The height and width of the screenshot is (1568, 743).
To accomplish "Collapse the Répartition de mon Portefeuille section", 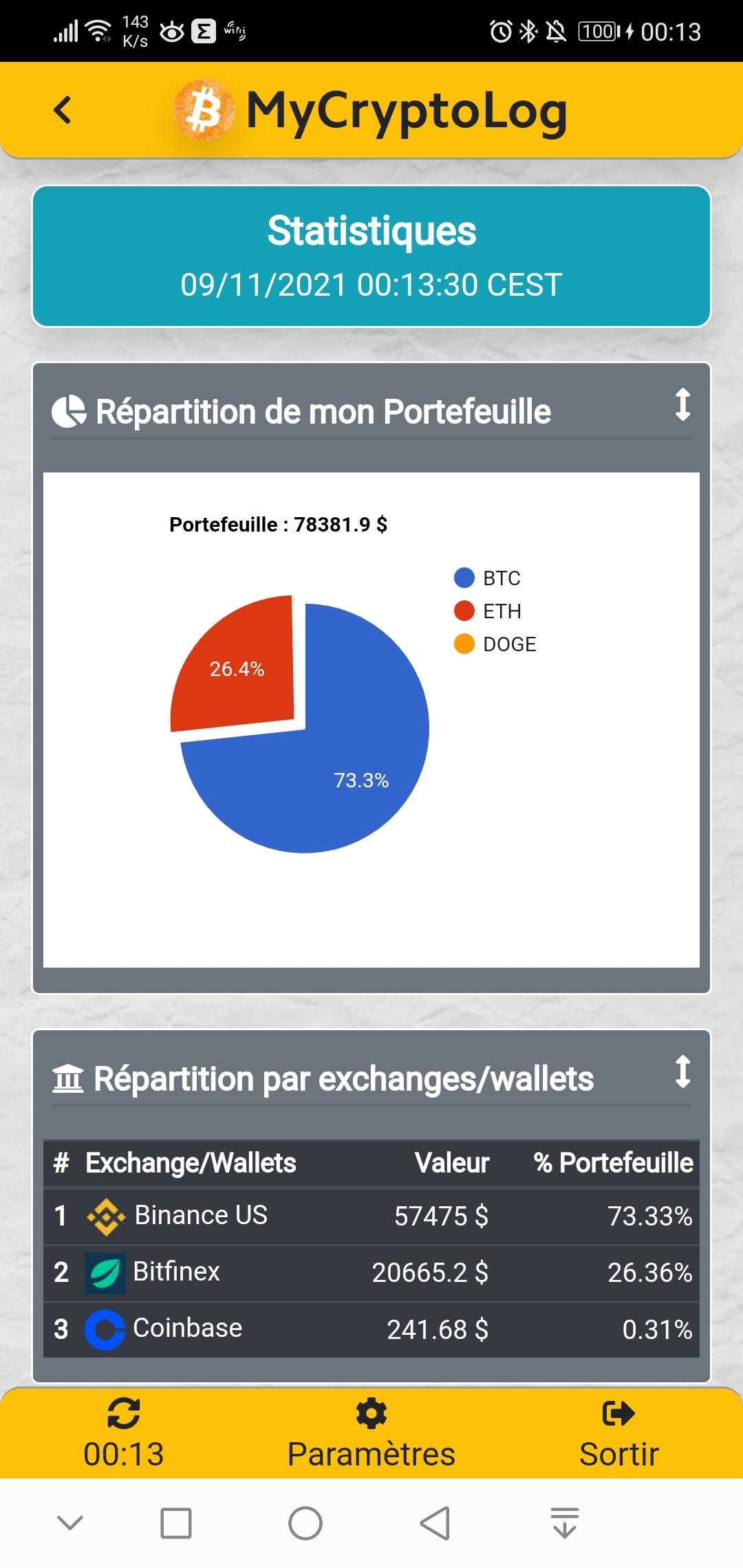I will (682, 404).
